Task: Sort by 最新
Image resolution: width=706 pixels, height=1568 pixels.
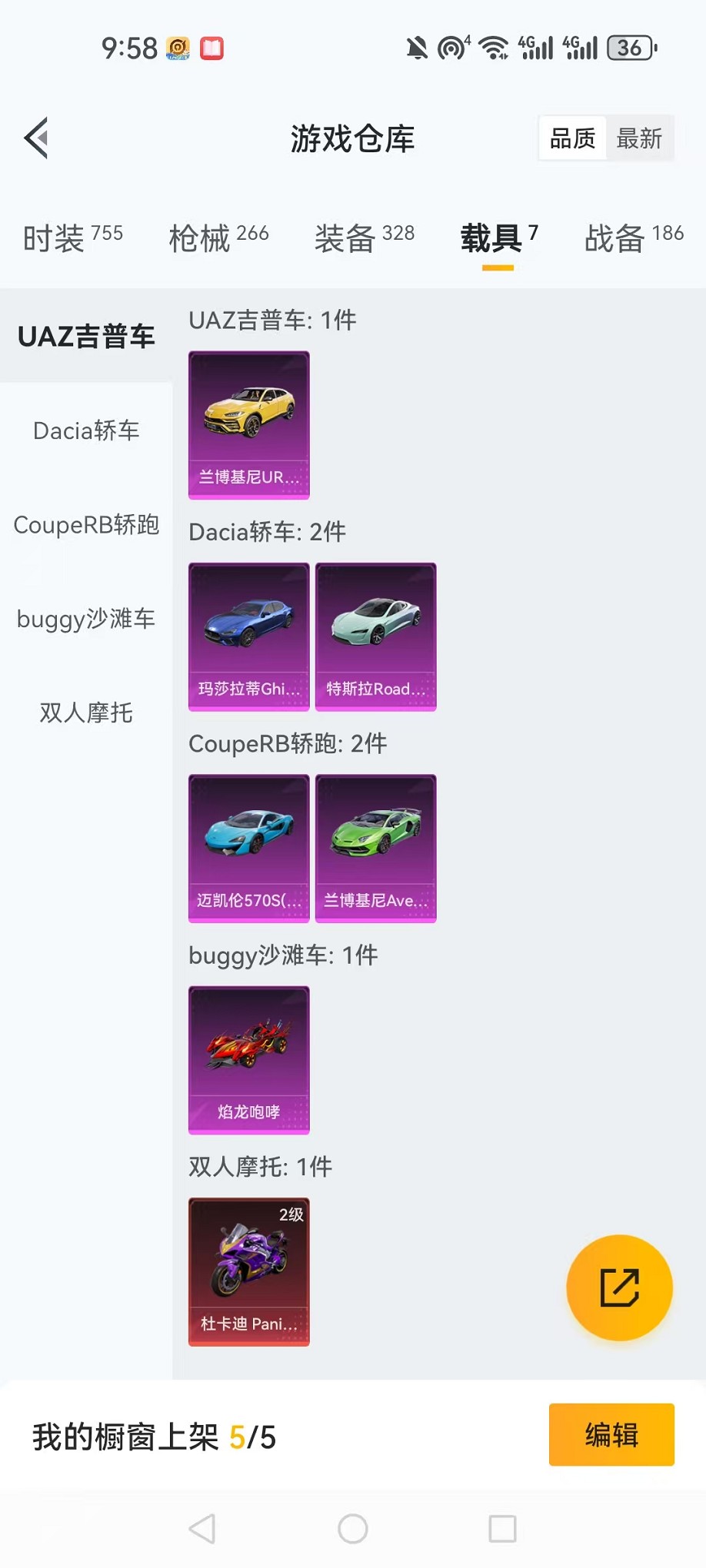Action: 639,138
